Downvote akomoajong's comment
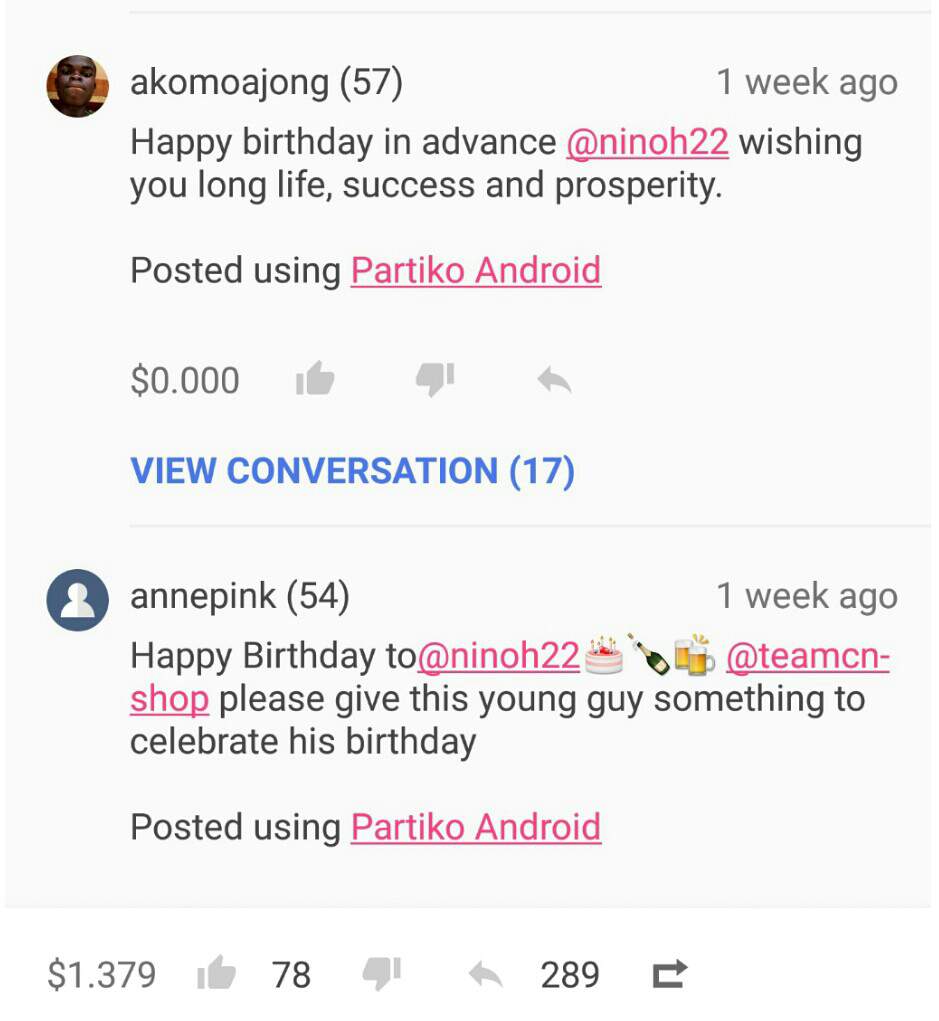The height and width of the screenshot is (1021, 939). [435, 380]
